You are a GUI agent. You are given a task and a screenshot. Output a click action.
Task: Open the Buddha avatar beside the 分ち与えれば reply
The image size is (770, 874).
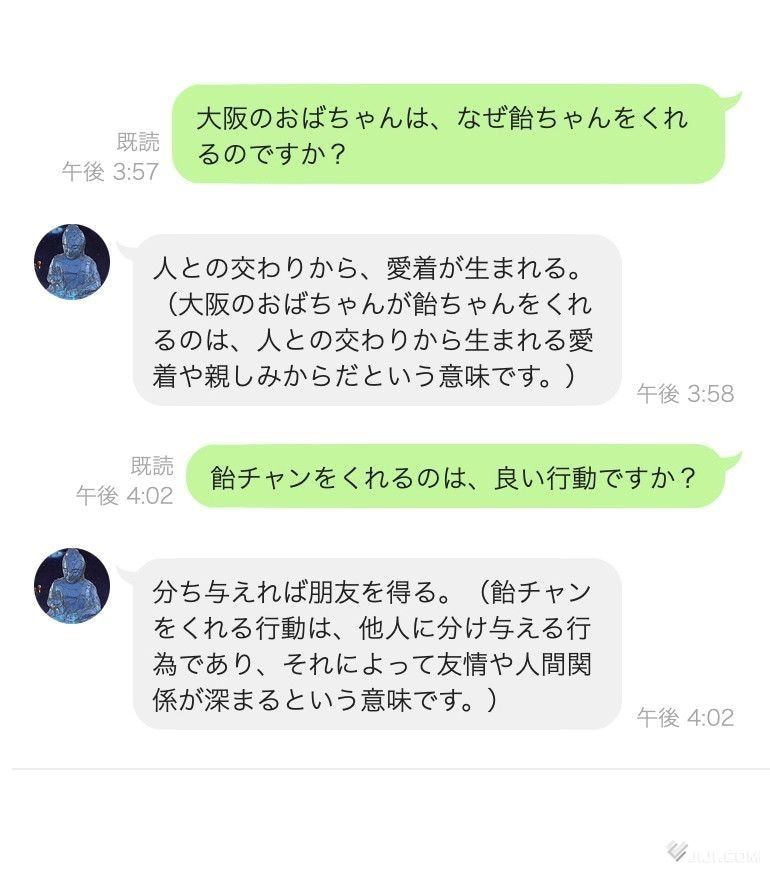click(x=72, y=586)
